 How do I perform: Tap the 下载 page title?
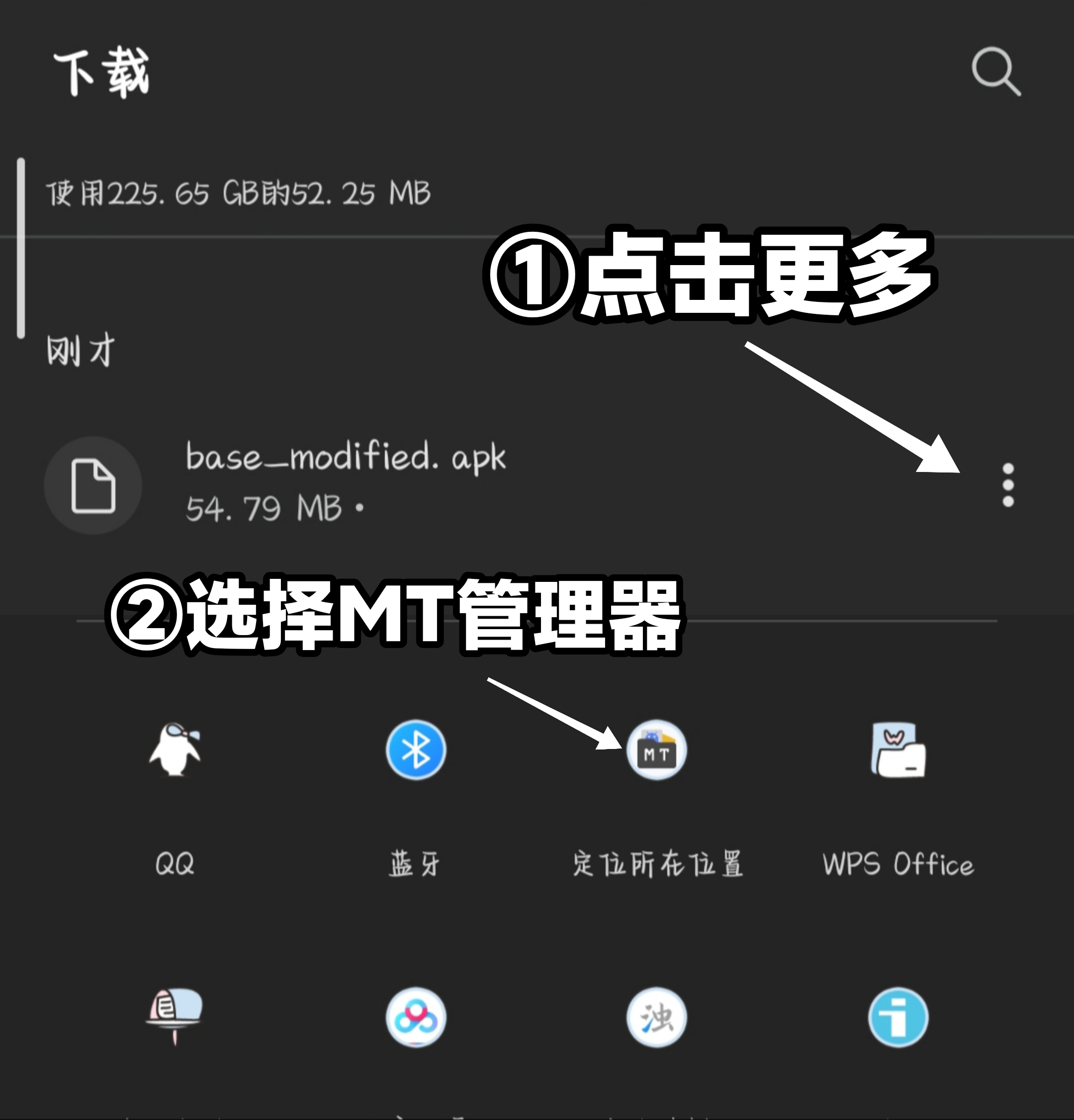click(x=102, y=72)
